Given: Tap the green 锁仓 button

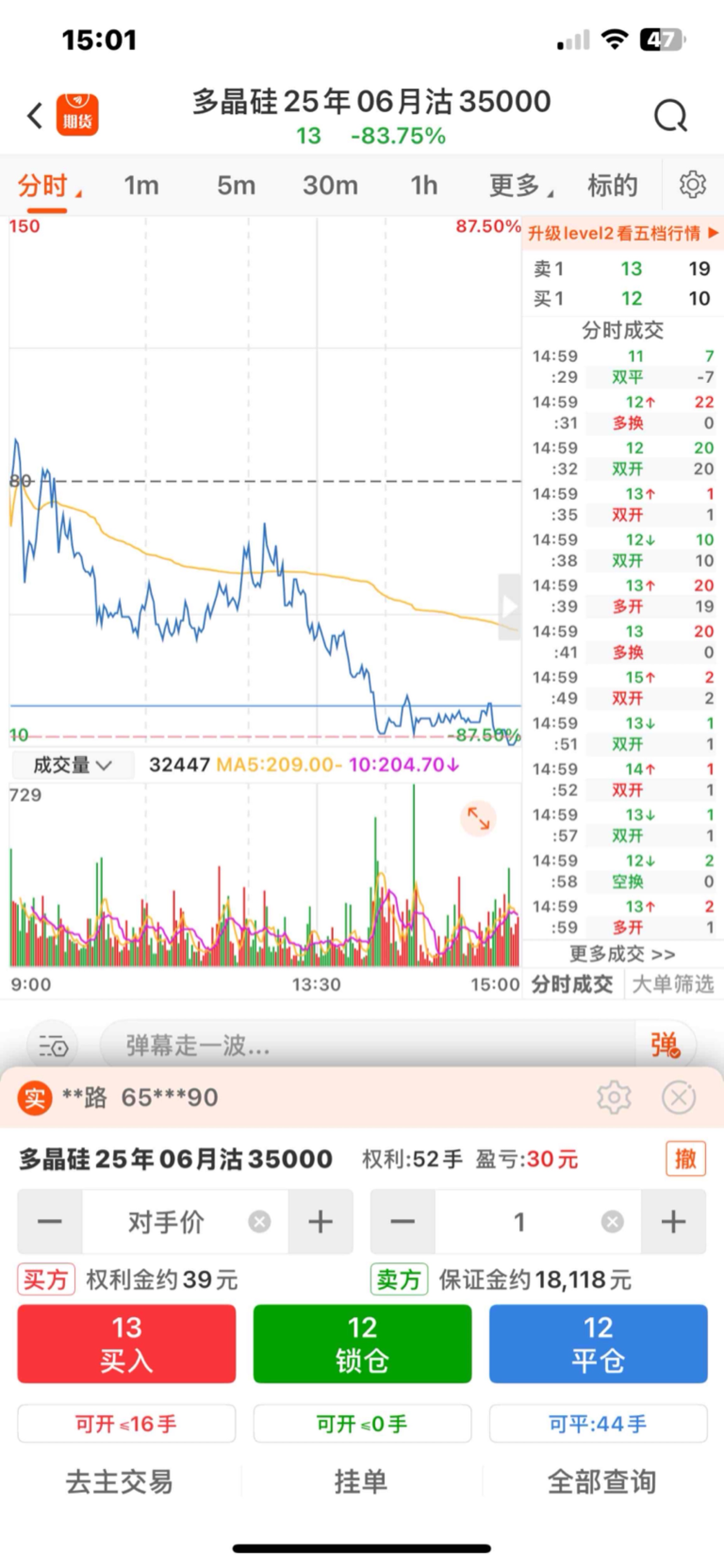Looking at the screenshot, I should [x=362, y=1343].
